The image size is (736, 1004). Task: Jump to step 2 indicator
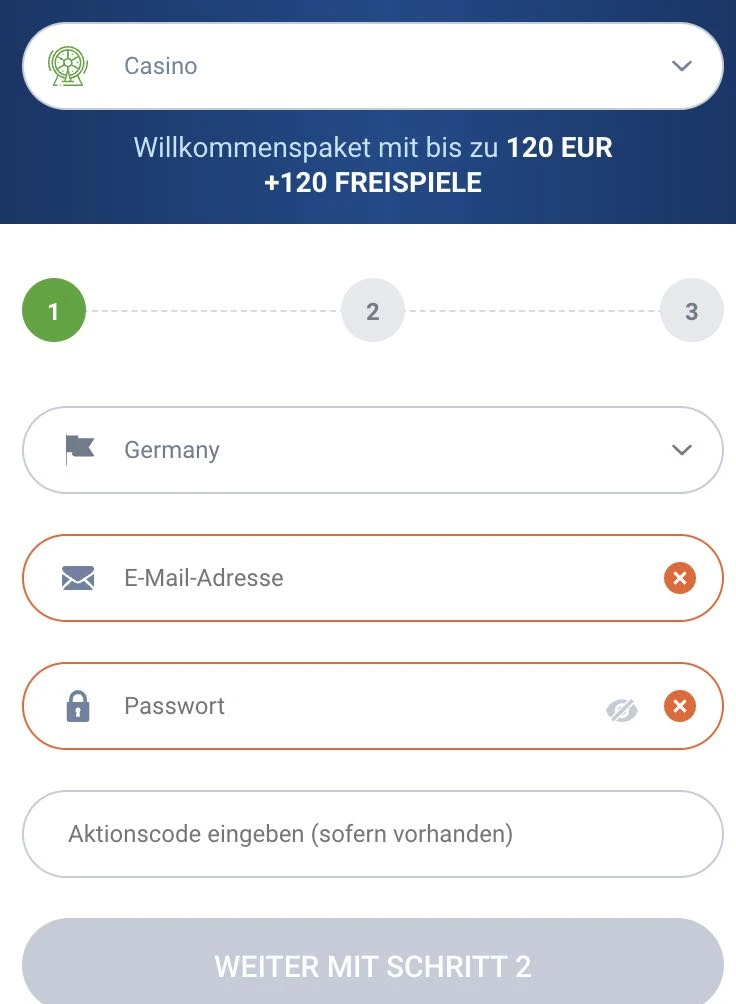(x=373, y=311)
